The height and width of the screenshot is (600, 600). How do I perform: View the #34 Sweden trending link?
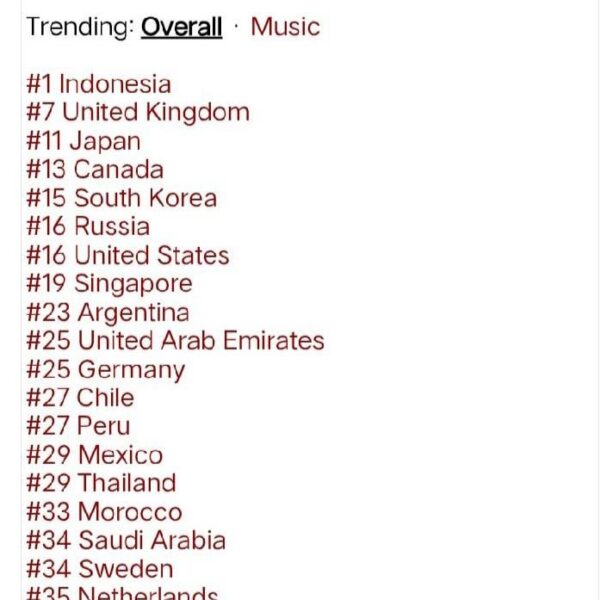click(x=99, y=569)
